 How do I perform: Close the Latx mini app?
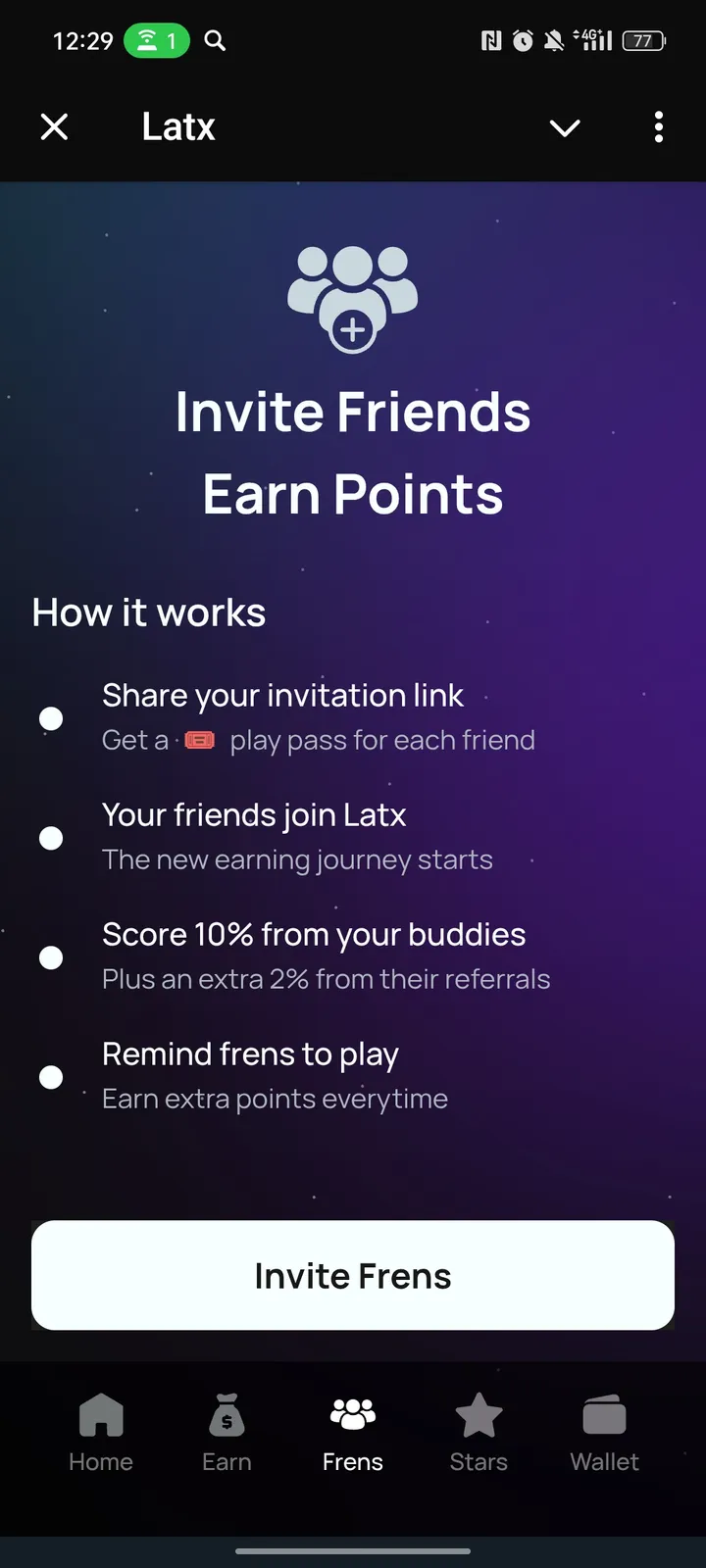tap(55, 127)
